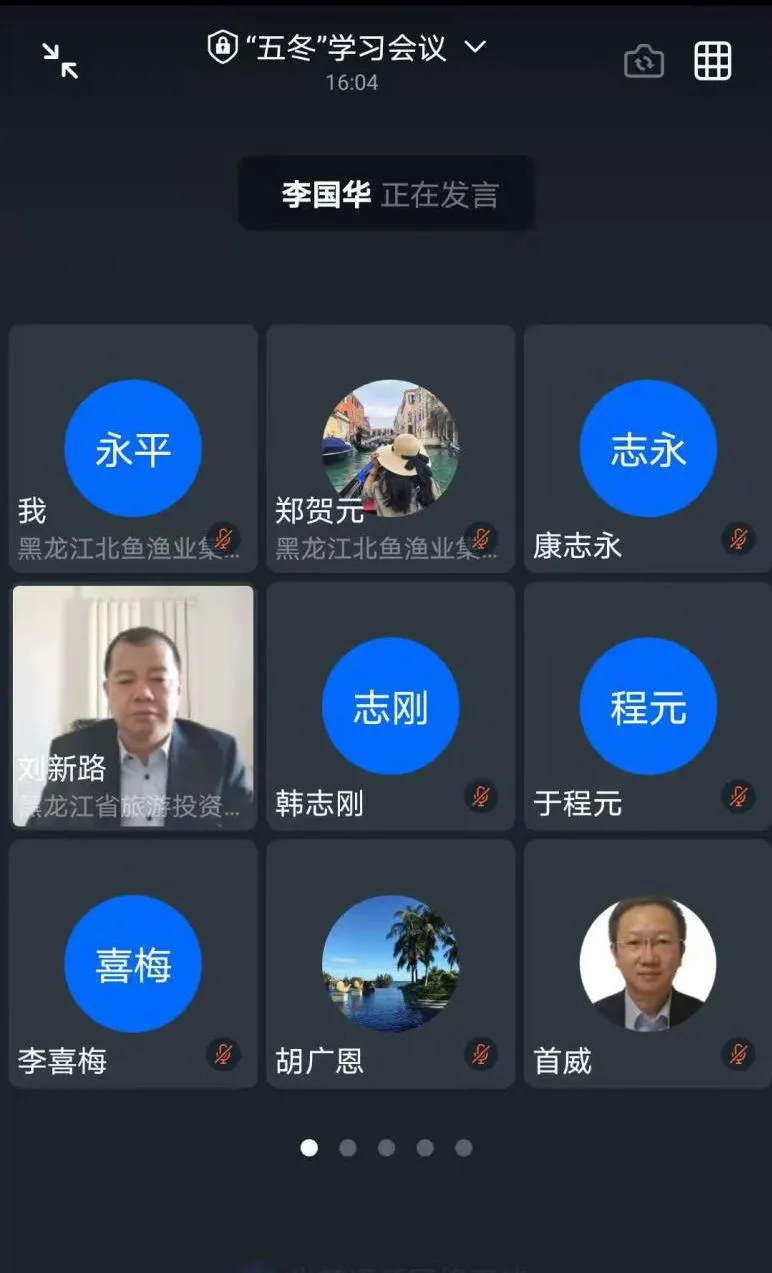This screenshot has height=1273, width=772.
Task: Open 李喜梅's participant tile
Action: pyautogui.click(x=133, y=964)
